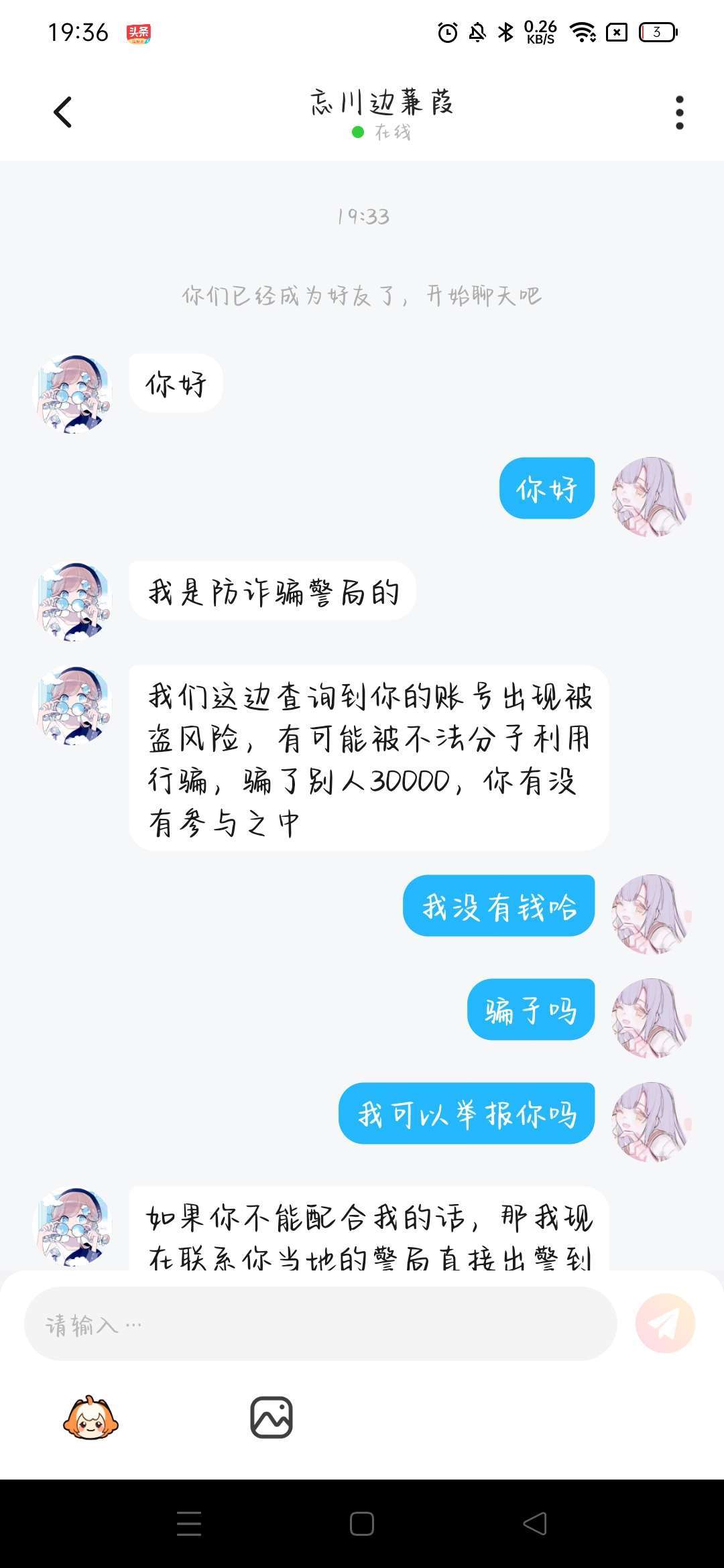Open the system recent apps button
Viewport: 724px width, 1568px height.
coord(189,1524)
